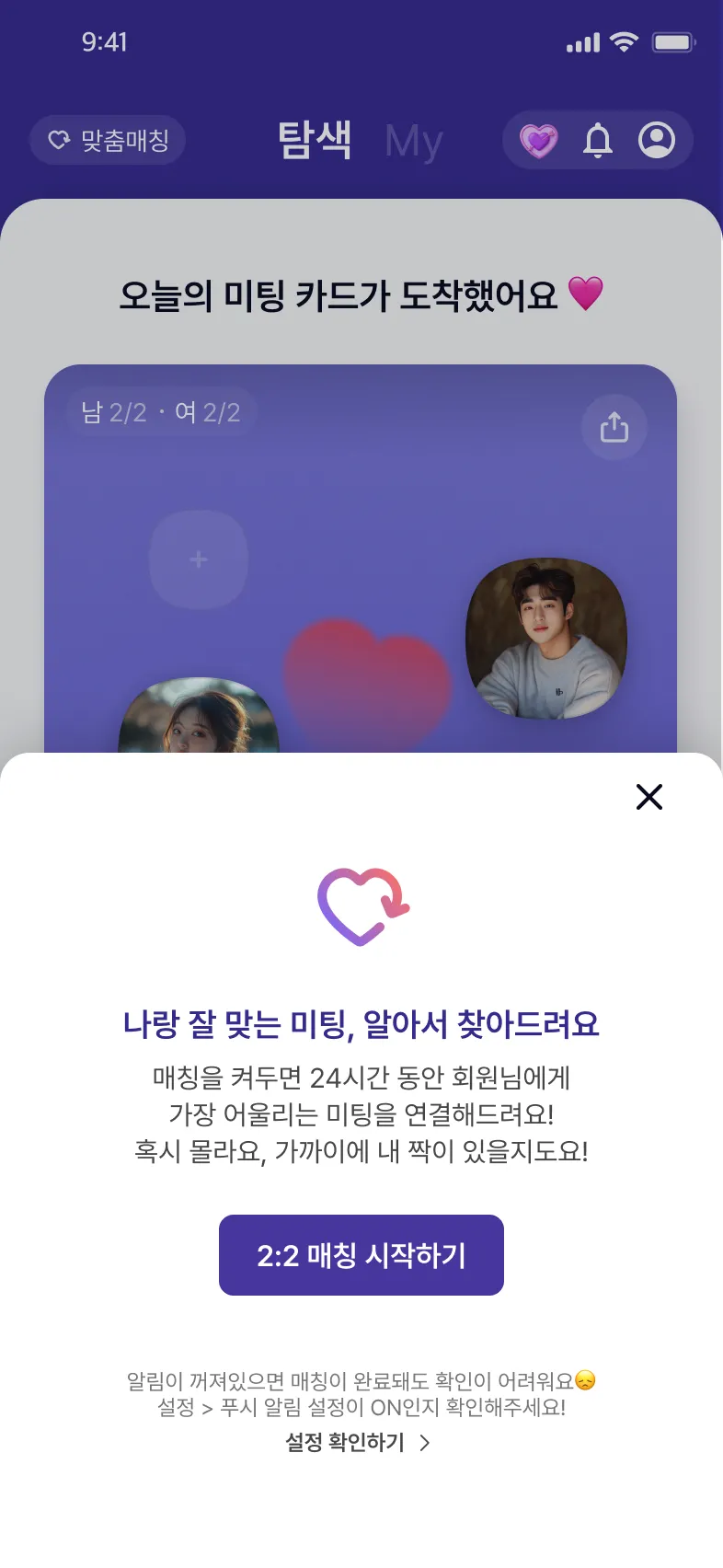Switch to the 탐색 tab
Screen dimensions: 723x1568
point(316,140)
